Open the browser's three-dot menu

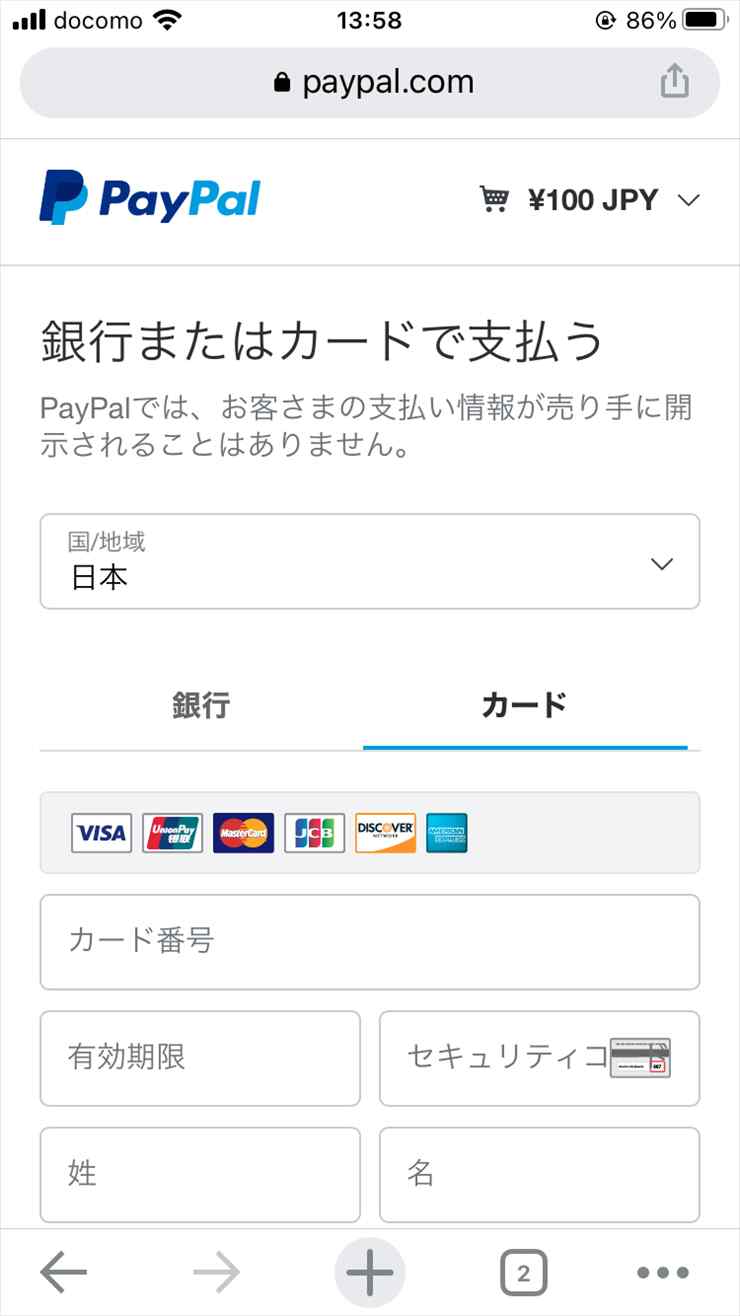[x=663, y=1273]
